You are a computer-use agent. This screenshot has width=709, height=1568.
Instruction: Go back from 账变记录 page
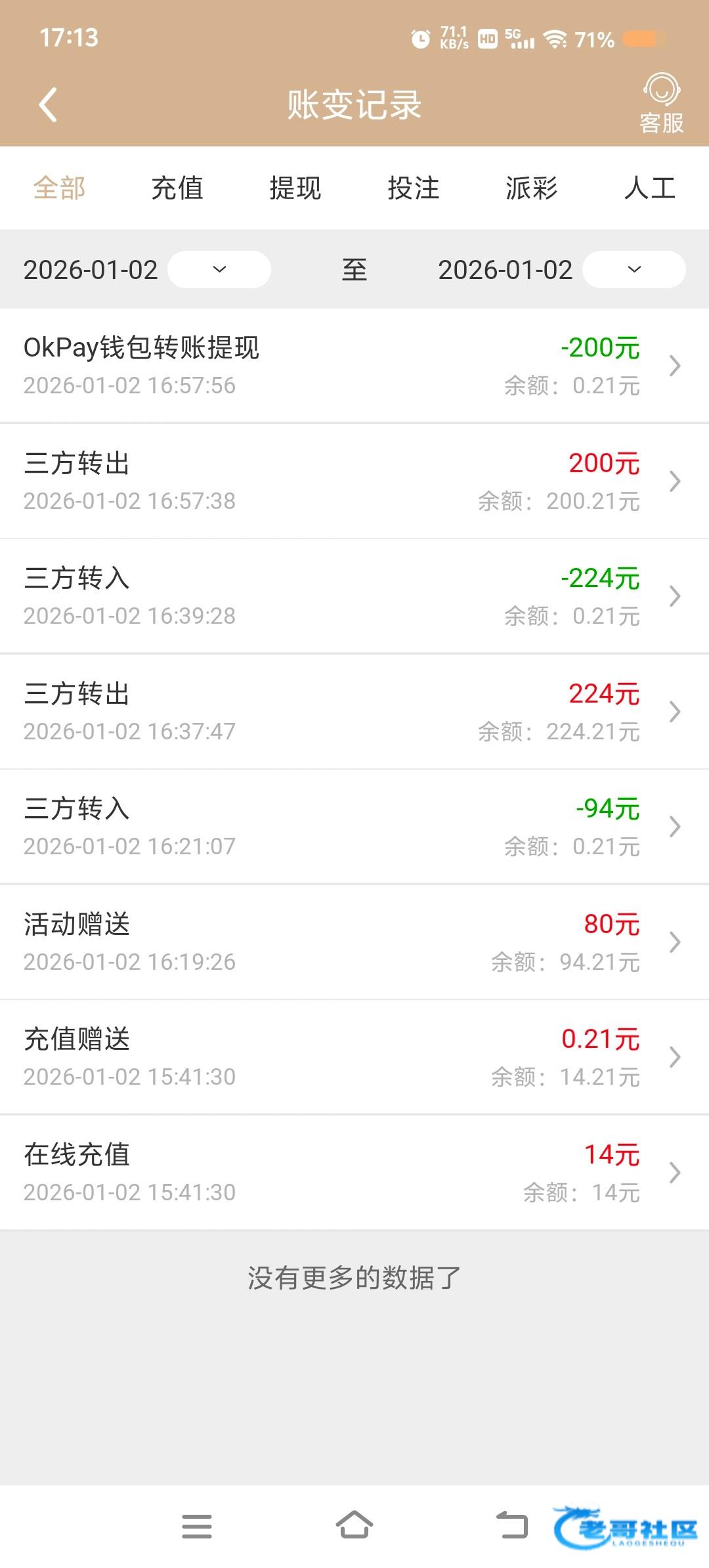point(48,105)
